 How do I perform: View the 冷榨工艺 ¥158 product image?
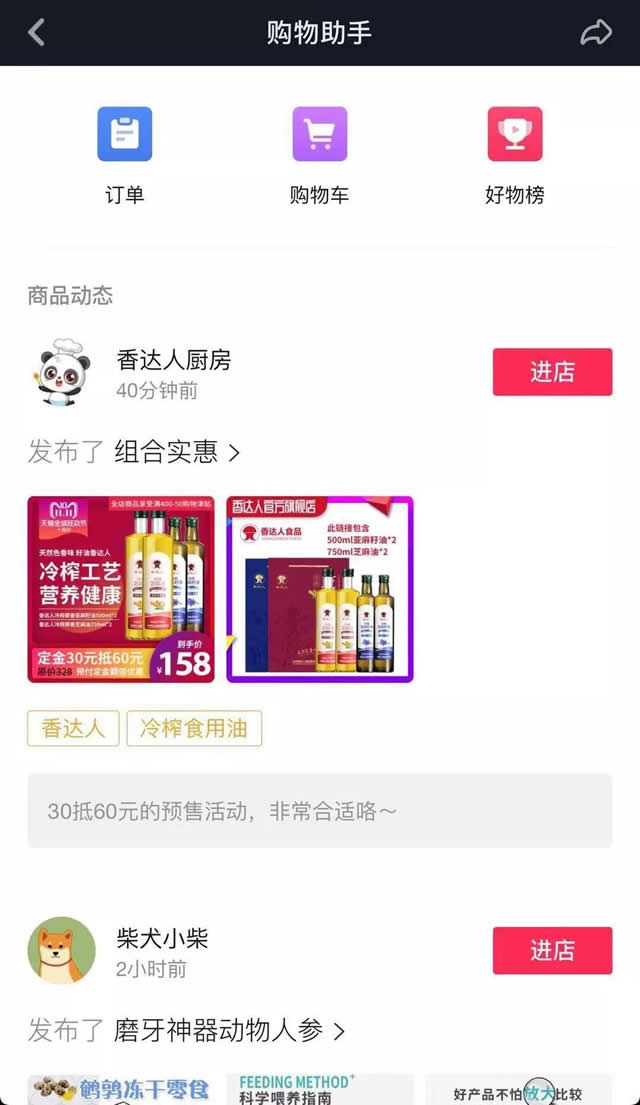pos(121,589)
